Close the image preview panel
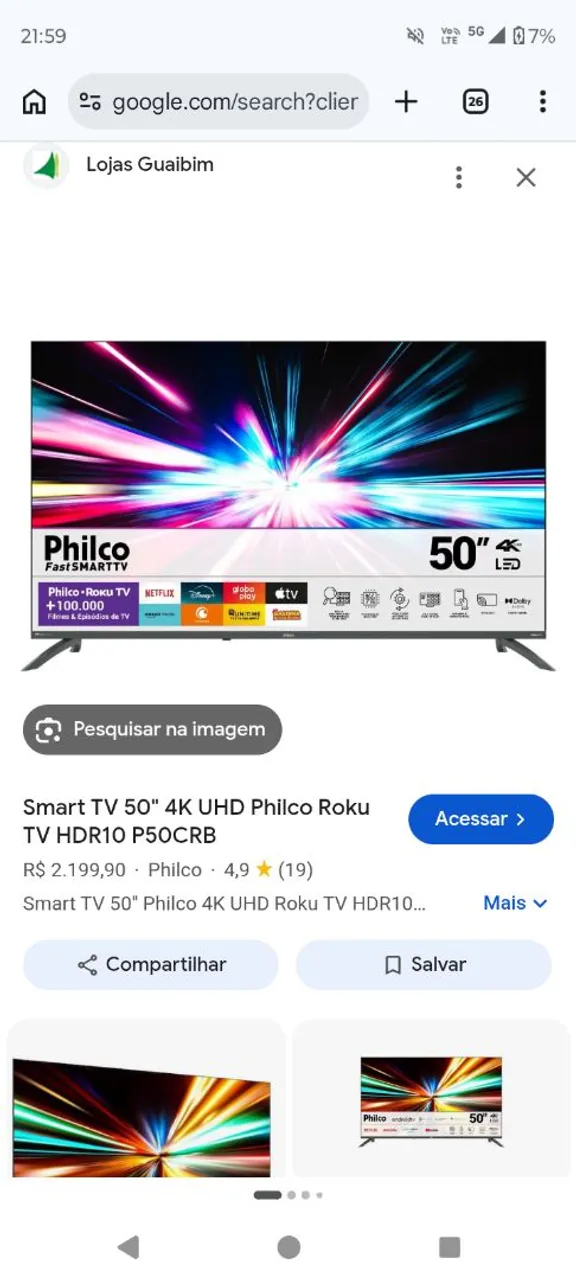Viewport: 576px width, 1280px height. (526, 177)
